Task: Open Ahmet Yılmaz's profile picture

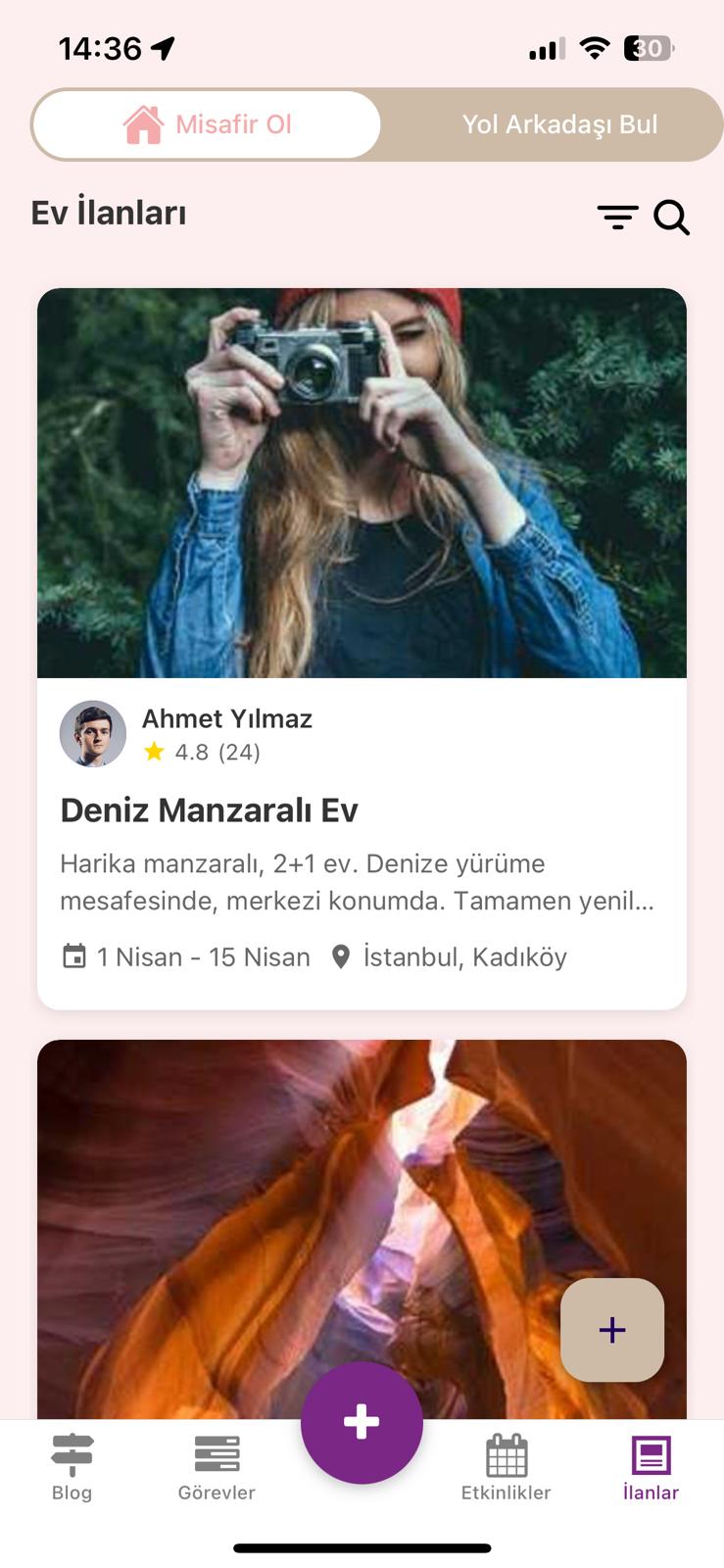Action: pos(93,734)
